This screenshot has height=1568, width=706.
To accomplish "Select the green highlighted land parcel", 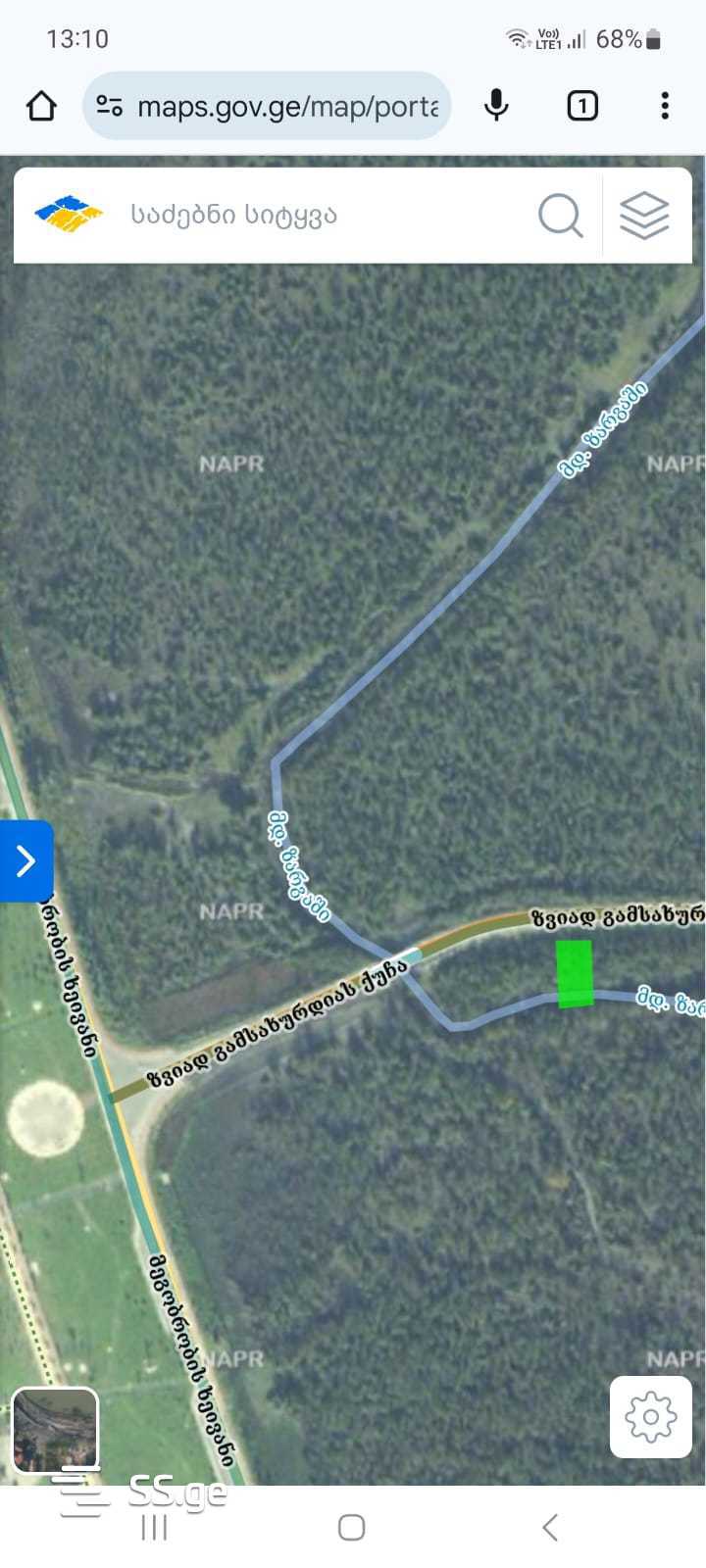I will [575, 973].
